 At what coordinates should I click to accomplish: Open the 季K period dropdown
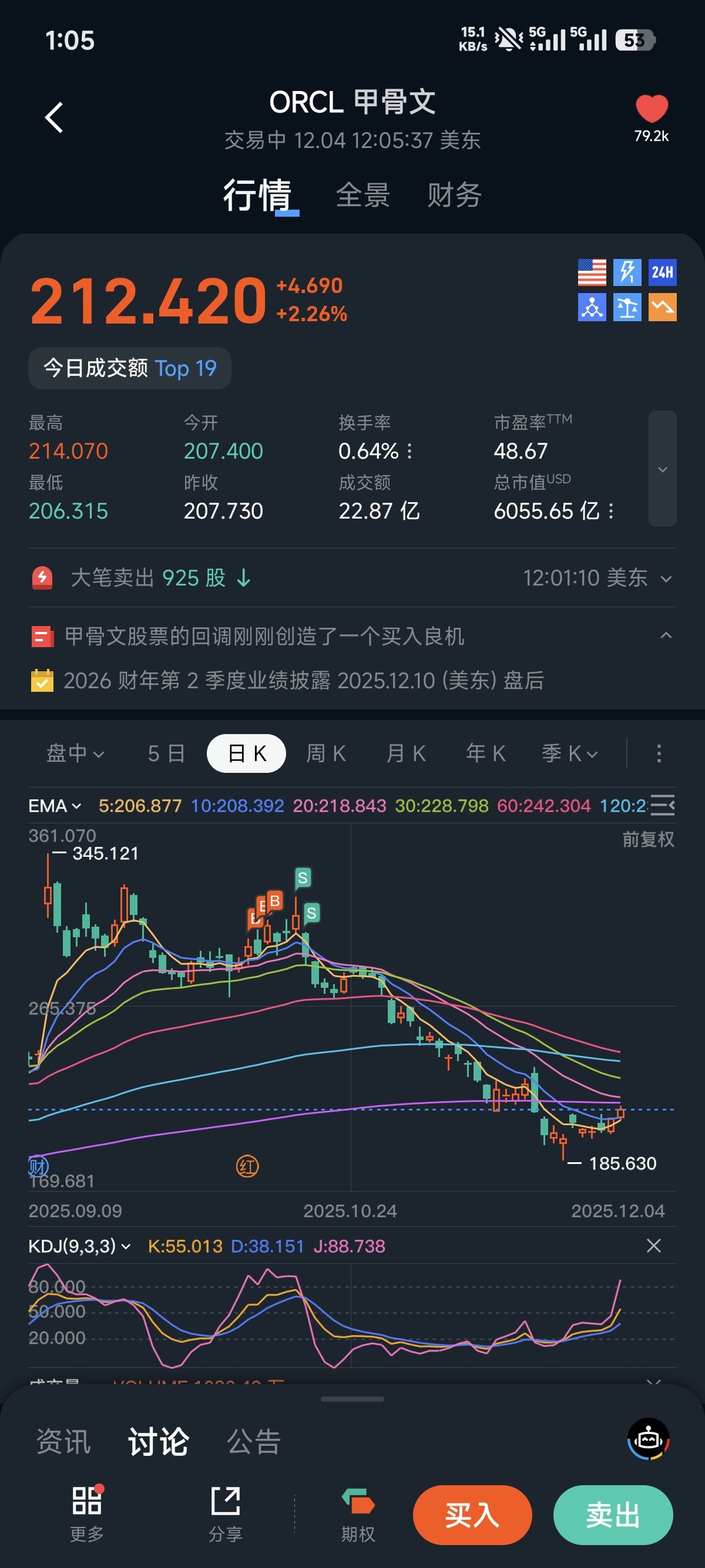point(570,753)
